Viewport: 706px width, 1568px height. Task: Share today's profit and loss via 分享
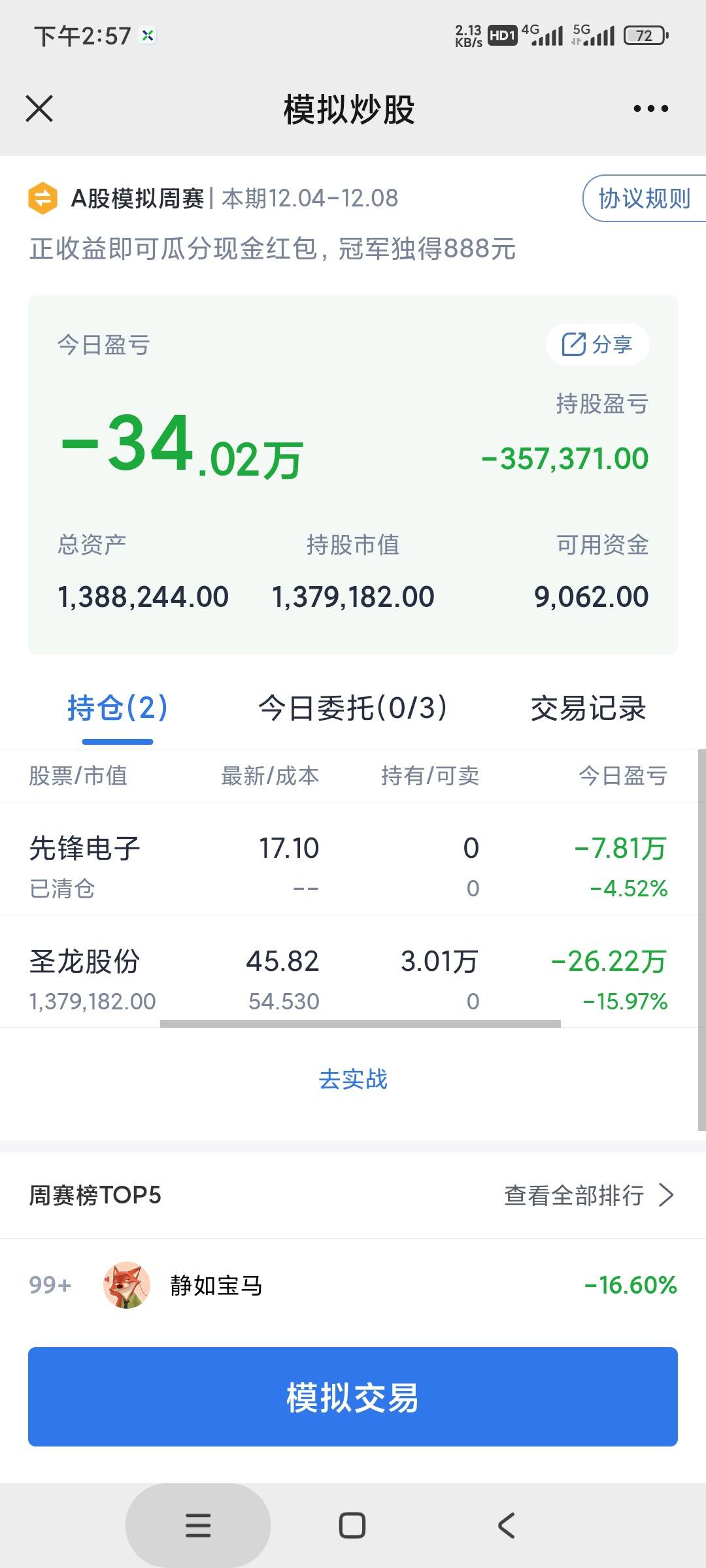pyautogui.click(x=597, y=344)
